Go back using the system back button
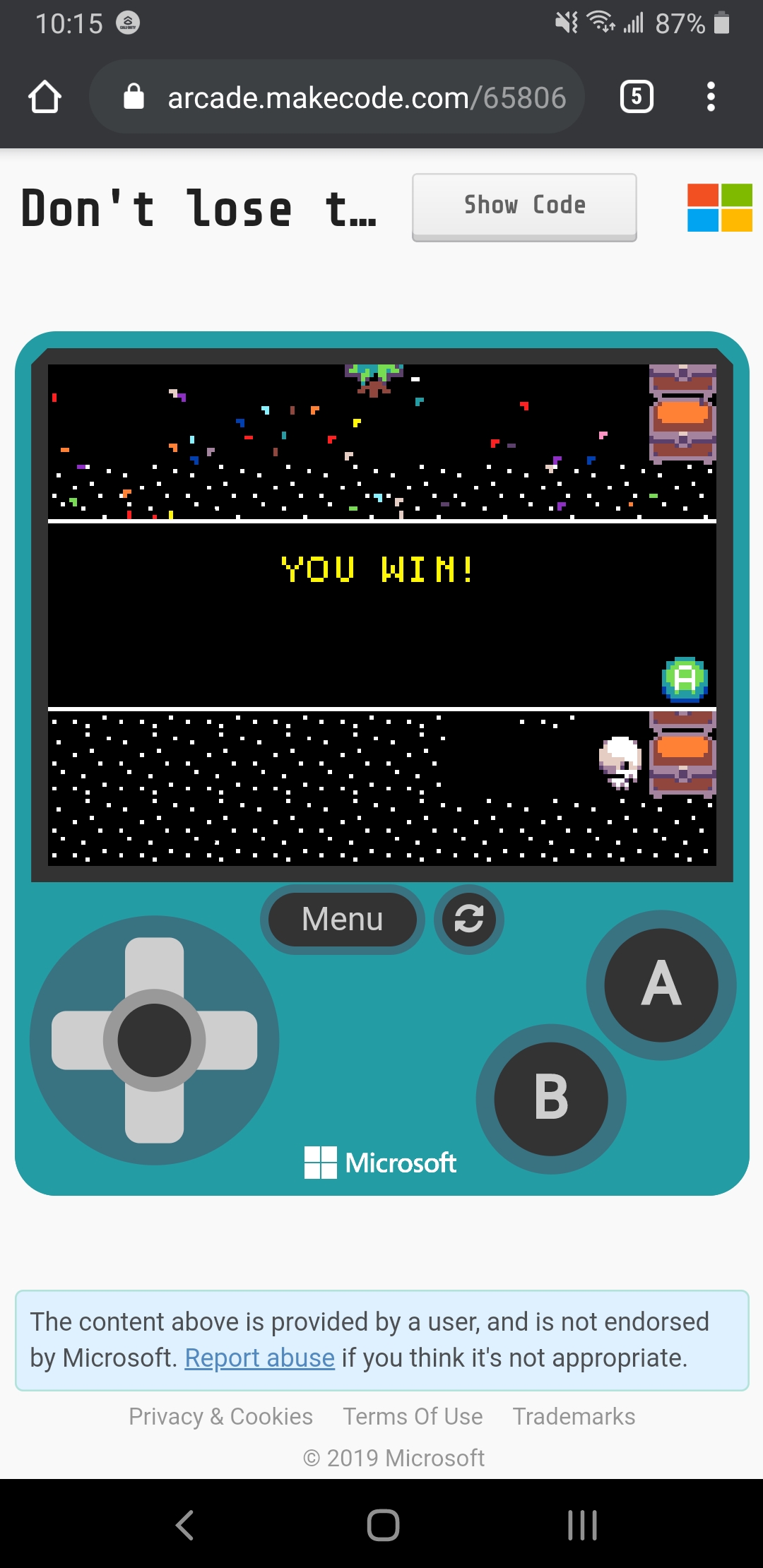 pyautogui.click(x=185, y=1525)
